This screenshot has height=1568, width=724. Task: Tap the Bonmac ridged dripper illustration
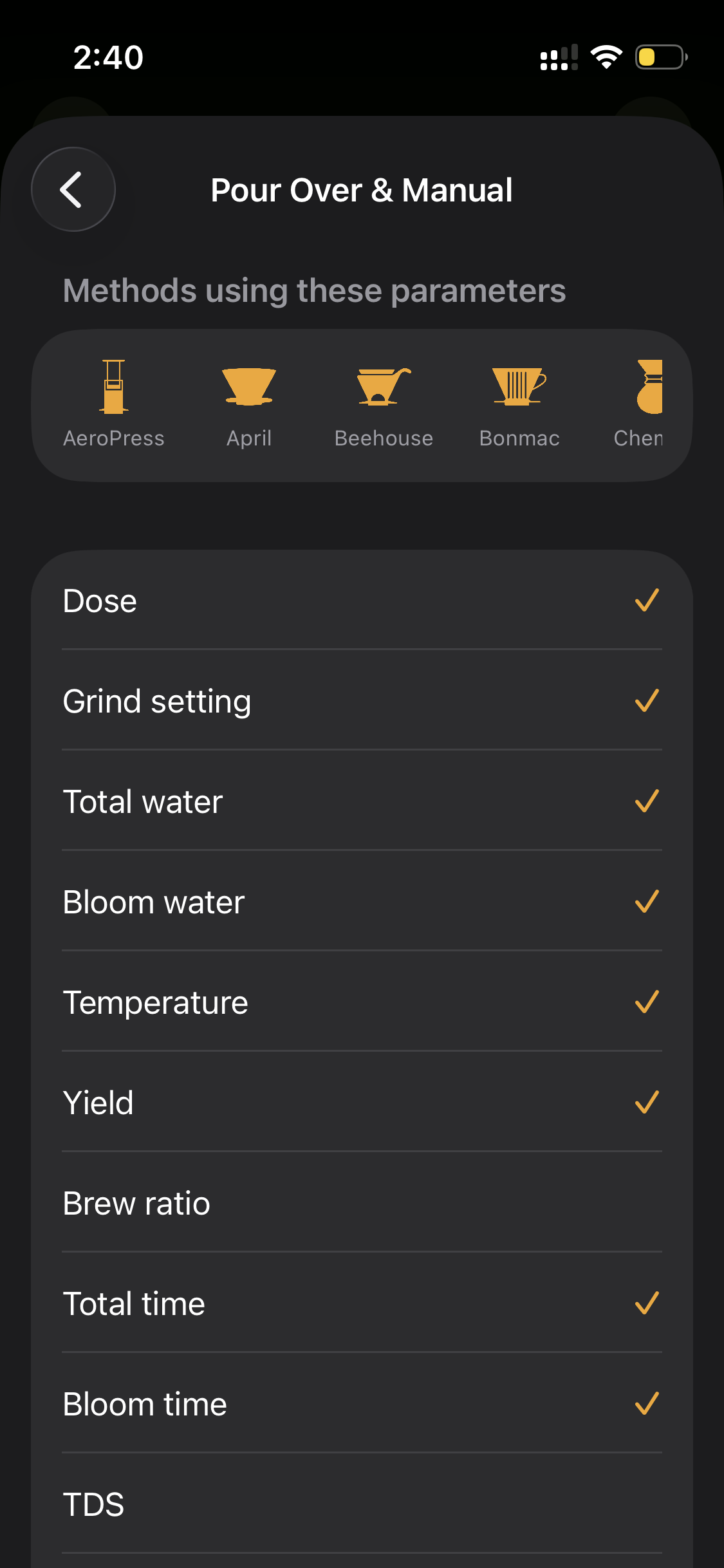click(519, 386)
